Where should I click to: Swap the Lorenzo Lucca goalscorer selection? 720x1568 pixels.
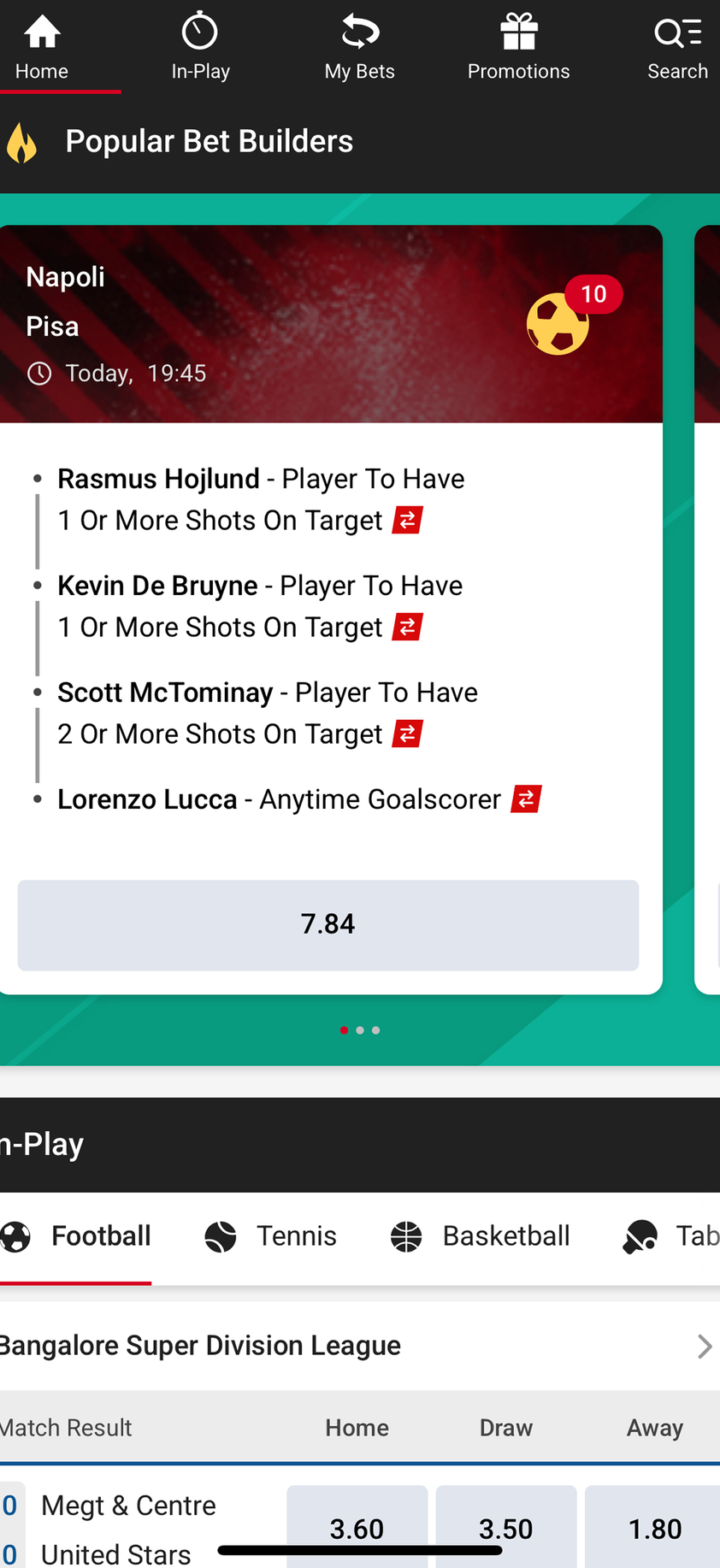(x=526, y=799)
